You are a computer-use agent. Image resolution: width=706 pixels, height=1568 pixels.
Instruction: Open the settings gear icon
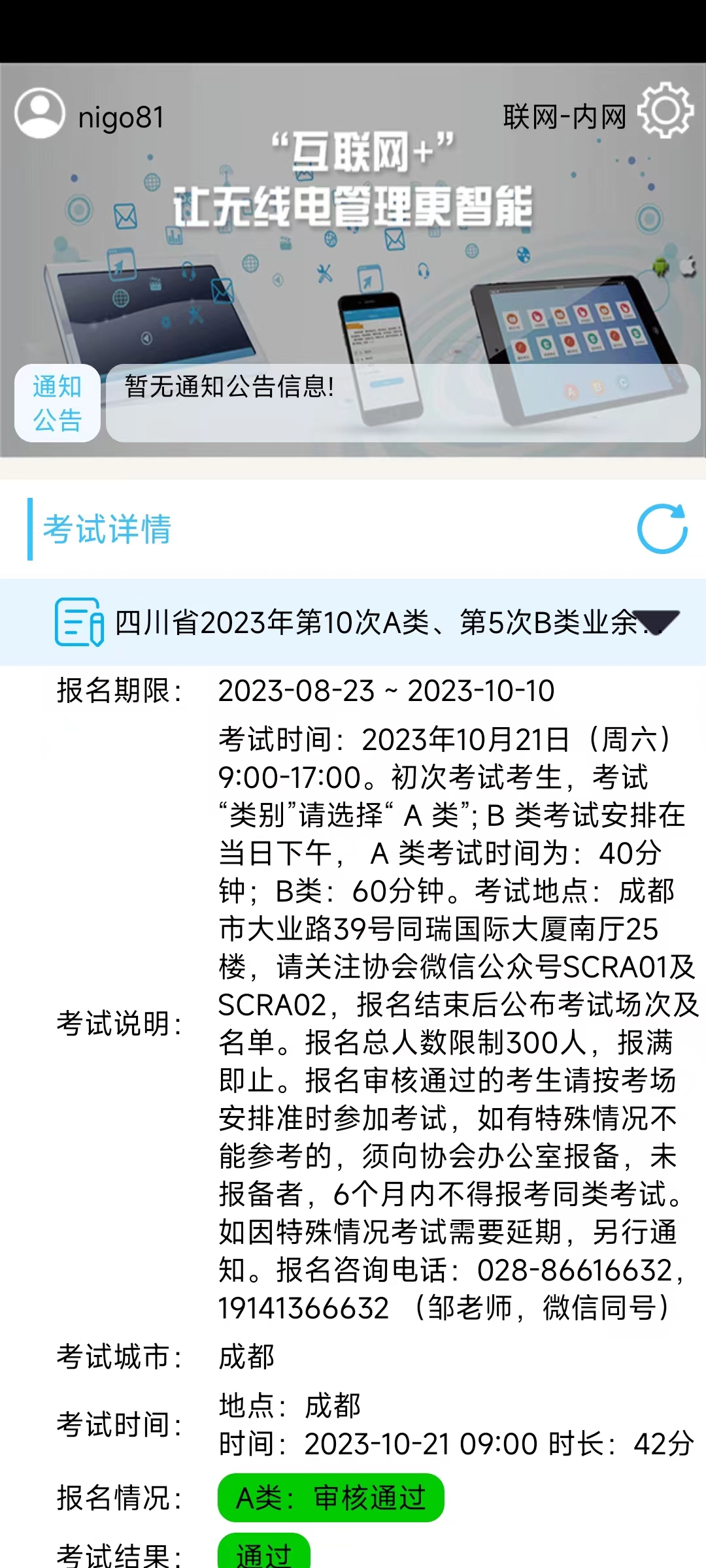coord(665,110)
